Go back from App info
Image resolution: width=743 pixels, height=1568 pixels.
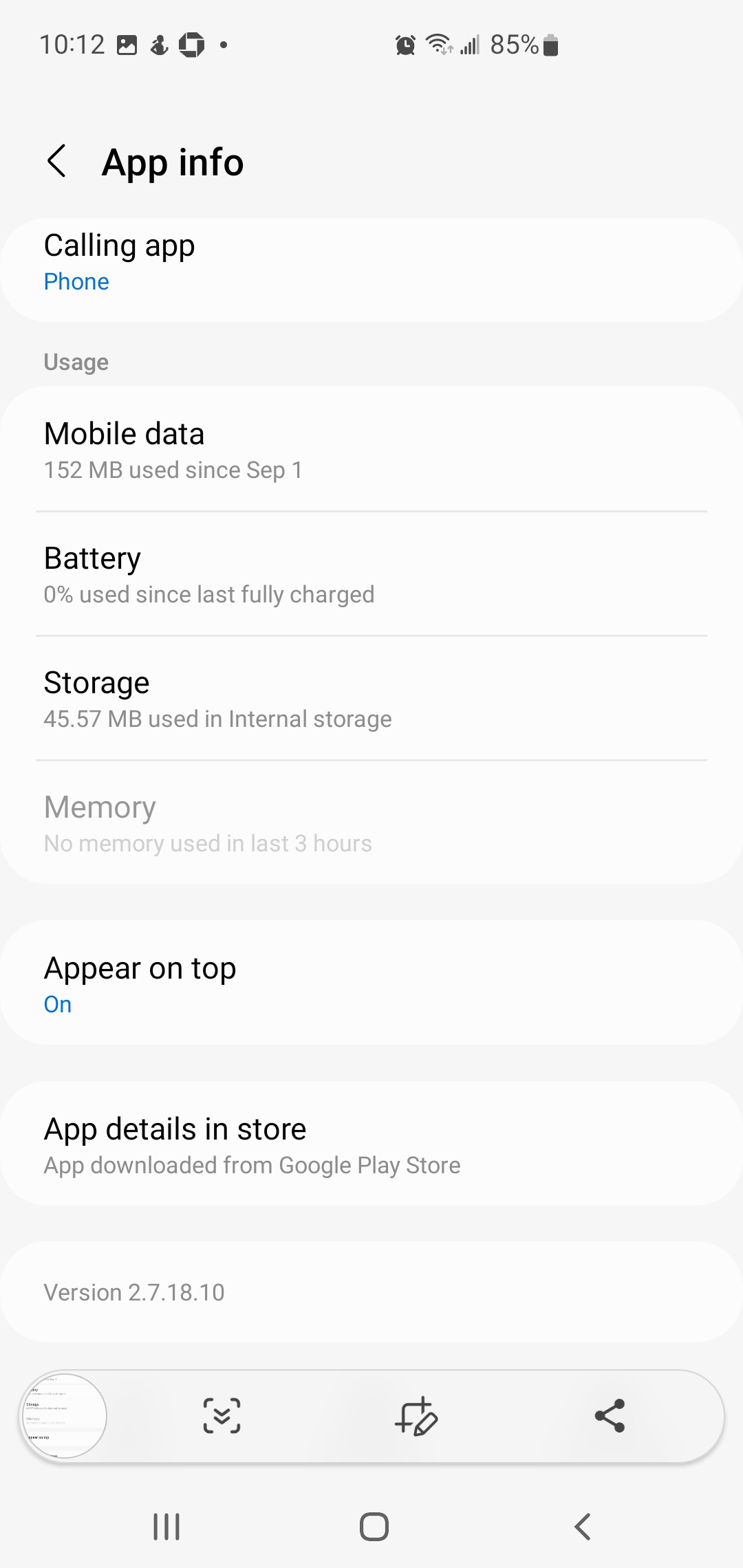click(x=56, y=161)
